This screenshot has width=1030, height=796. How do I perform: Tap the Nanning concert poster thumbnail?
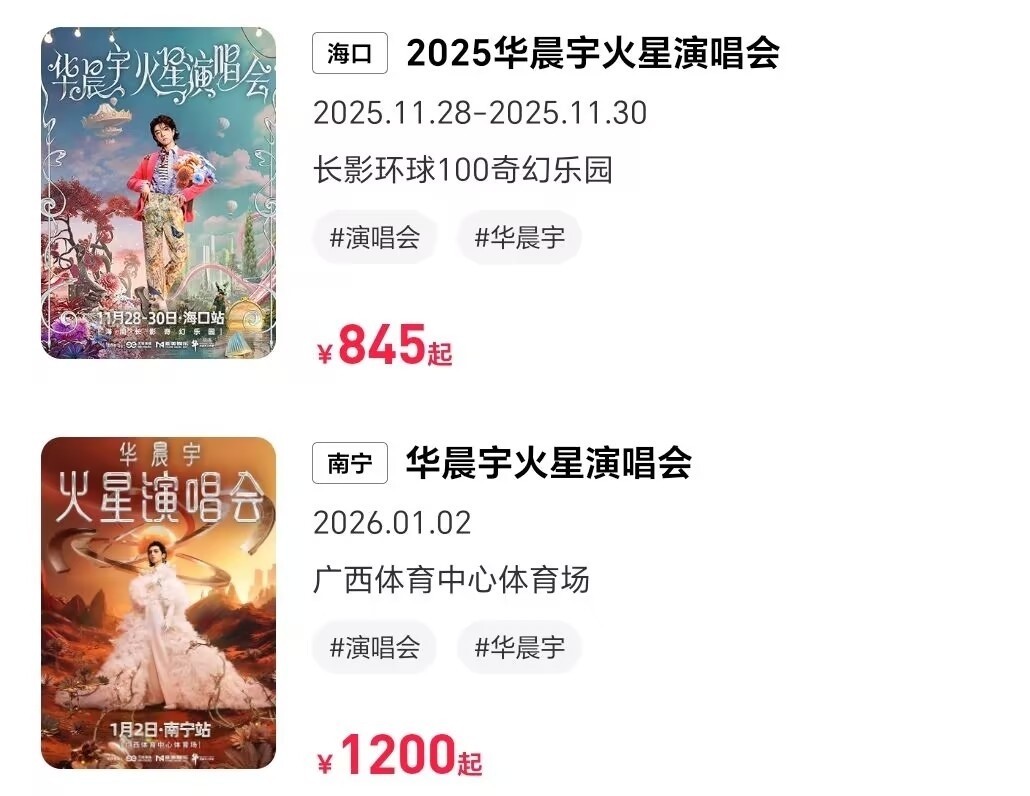[x=158, y=603]
